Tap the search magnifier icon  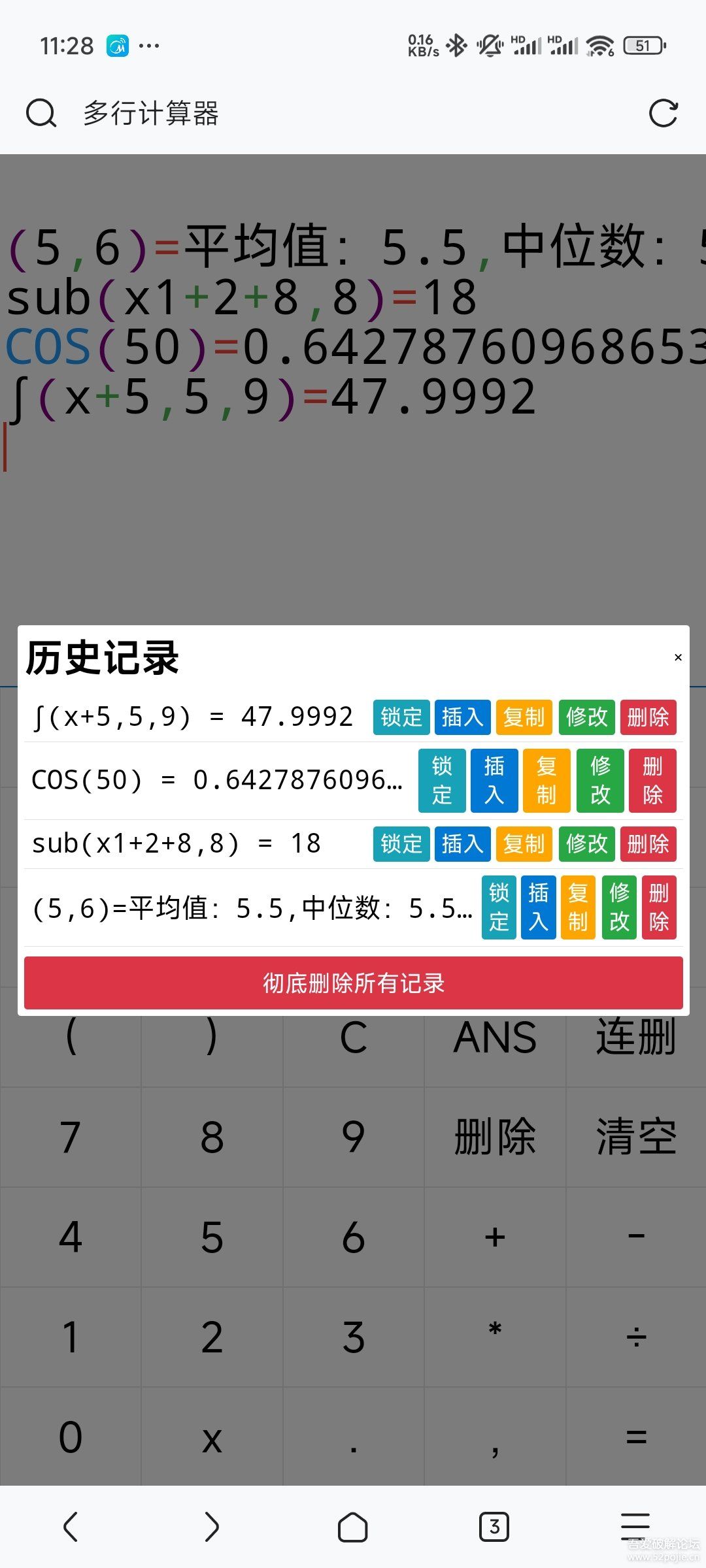(41, 112)
